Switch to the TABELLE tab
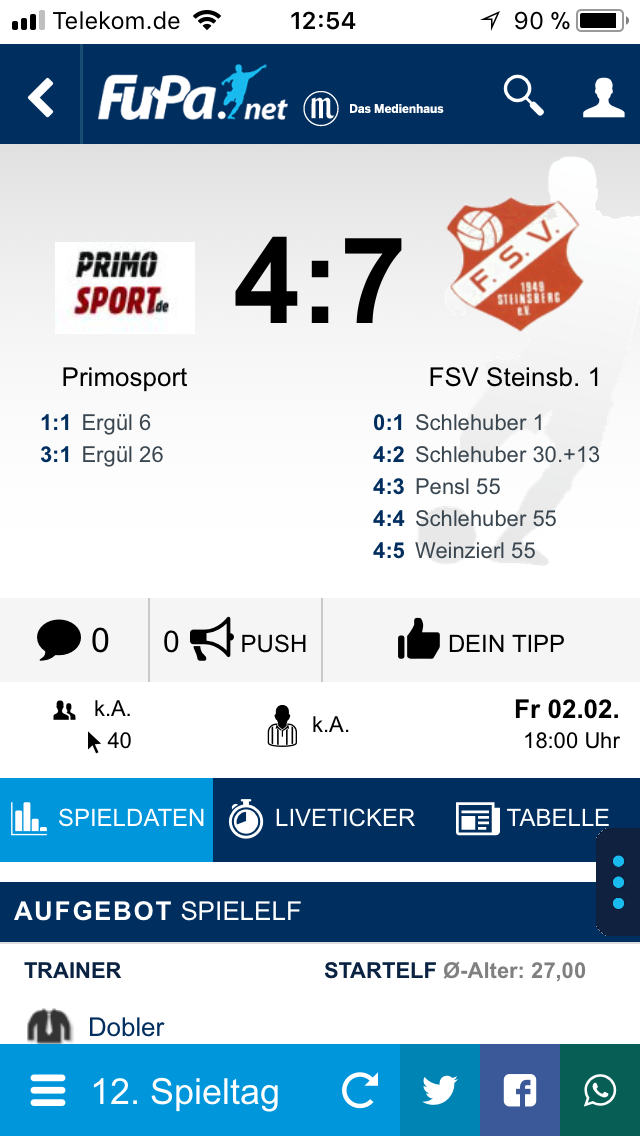 pos(533,819)
